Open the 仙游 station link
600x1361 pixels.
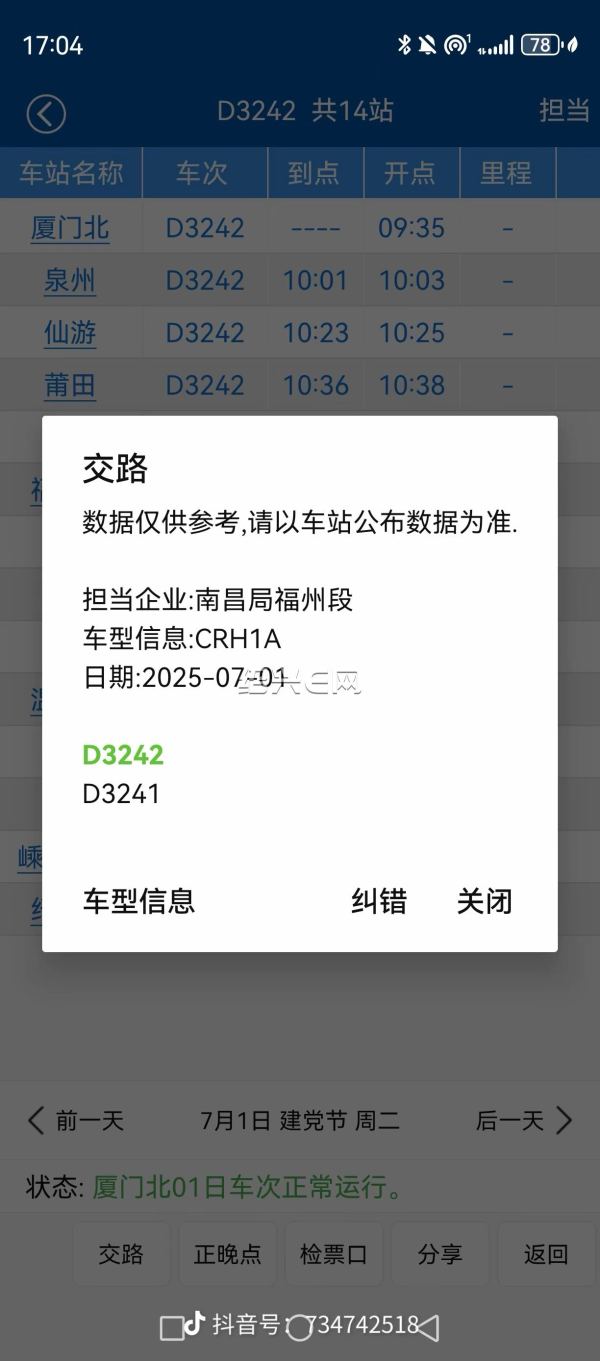[70, 332]
